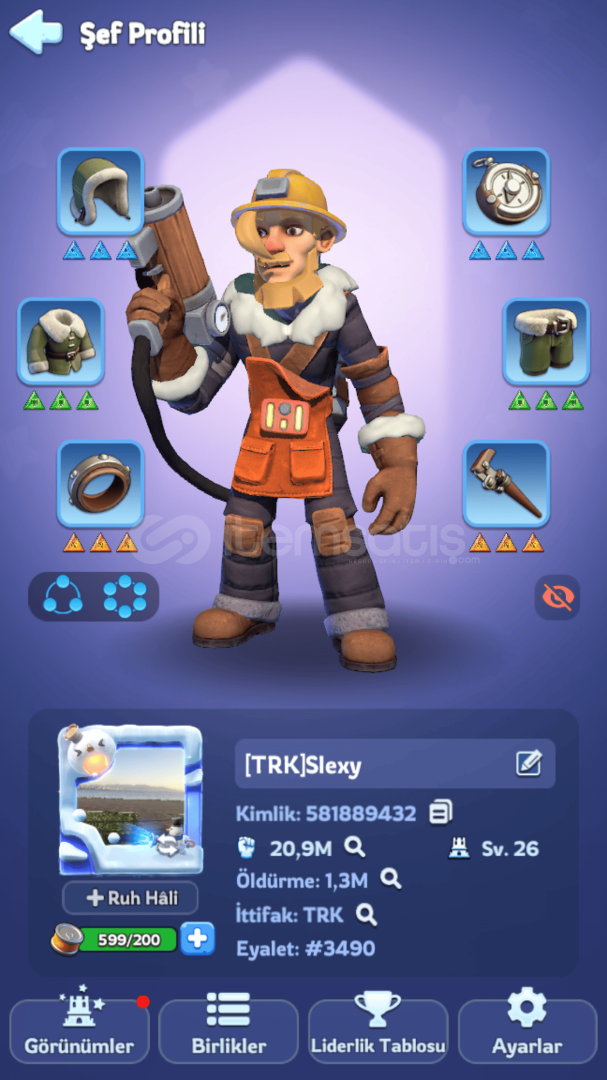The height and width of the screenshot is (1080, 607).
Task: Open the staff weapon equipment slot
Action: [506, 483]
